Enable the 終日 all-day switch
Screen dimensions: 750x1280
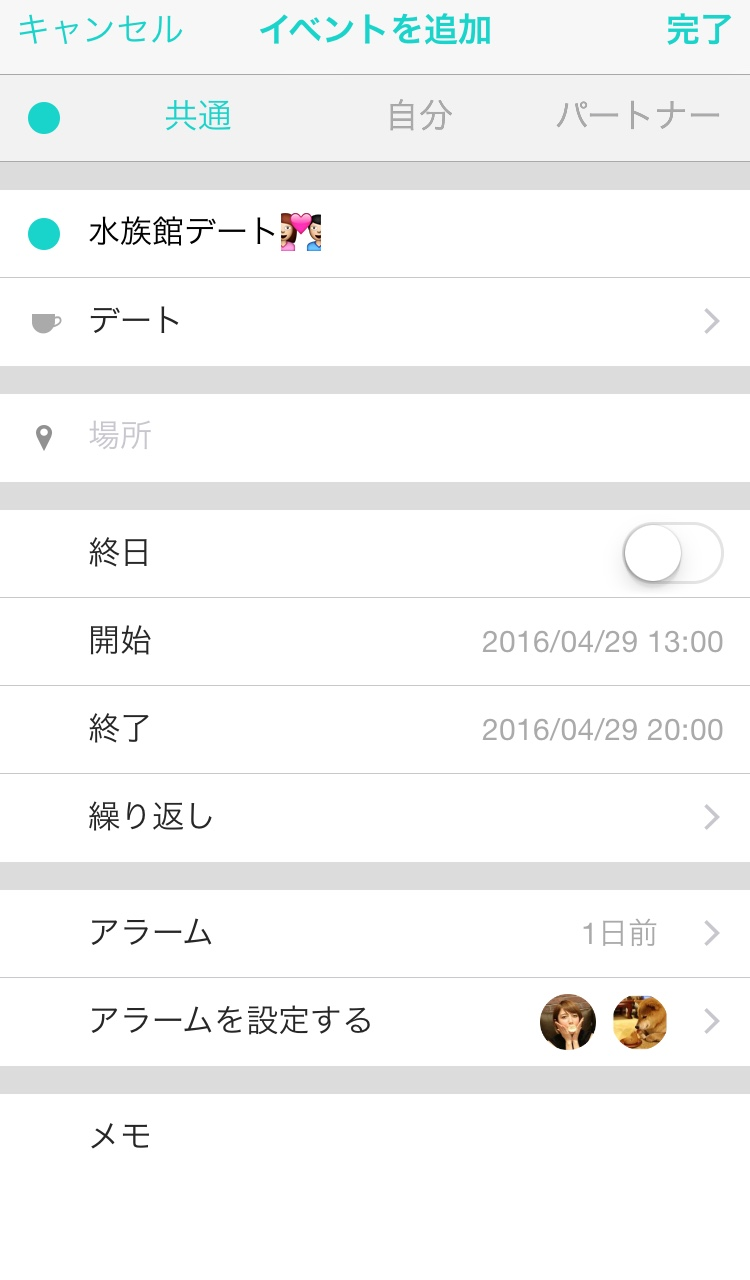pos(676,553)
